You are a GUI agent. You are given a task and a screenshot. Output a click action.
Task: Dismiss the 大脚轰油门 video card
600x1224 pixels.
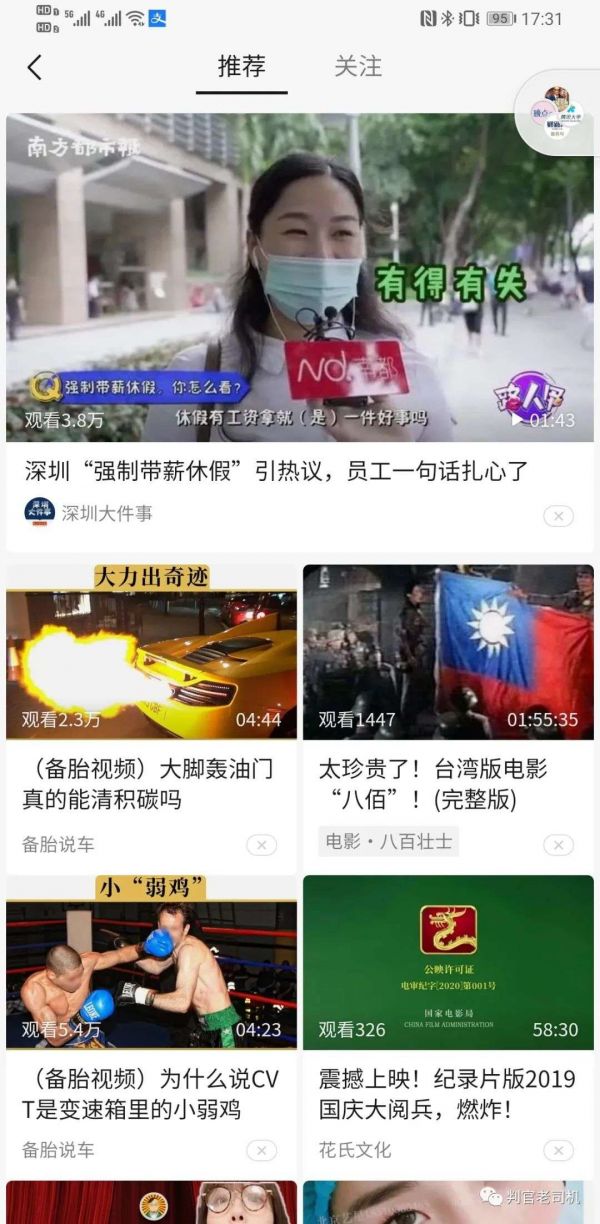(261, 845)
